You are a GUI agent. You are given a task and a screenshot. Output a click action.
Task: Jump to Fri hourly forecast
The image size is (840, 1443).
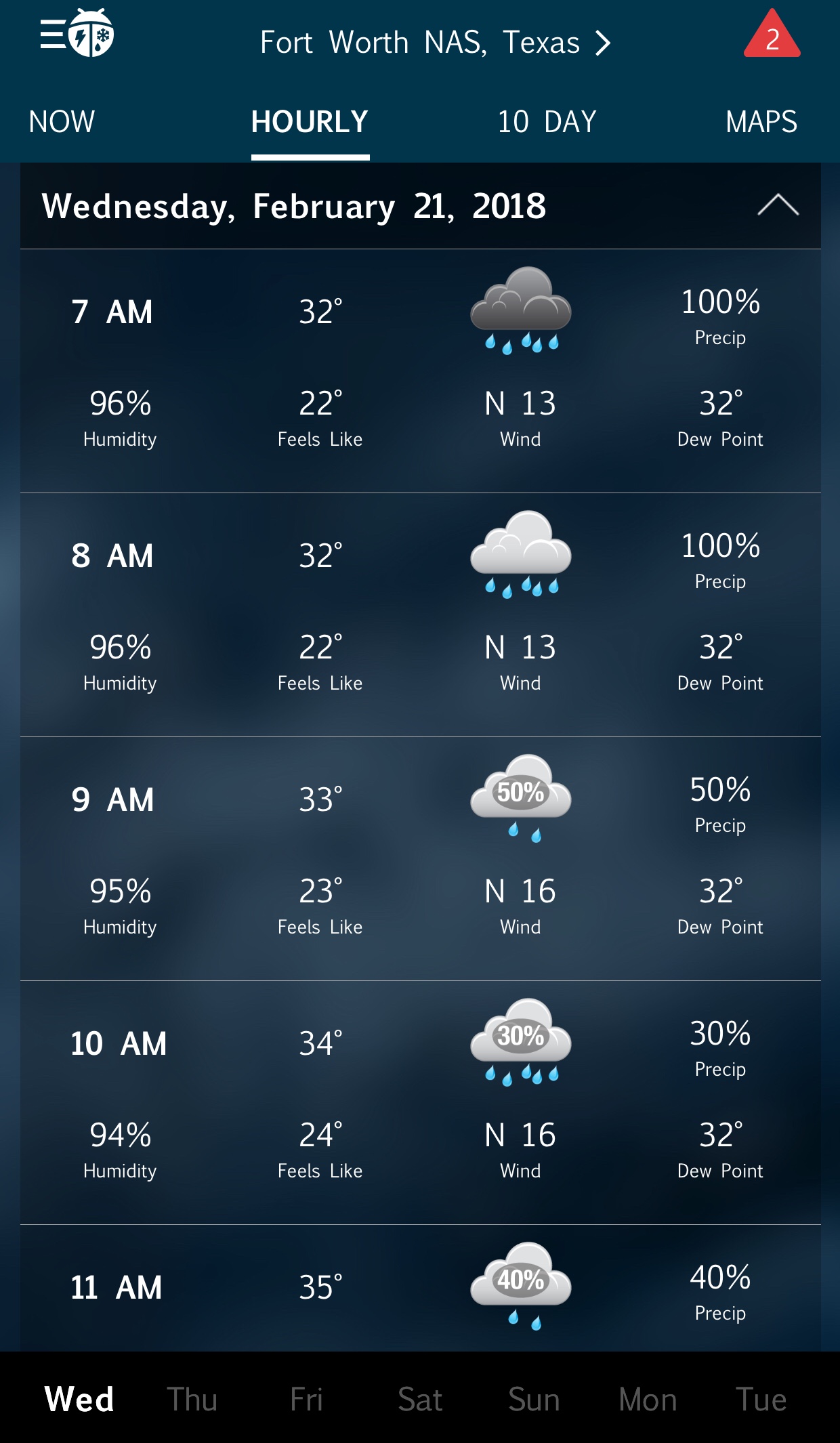tap(306, 1399)
